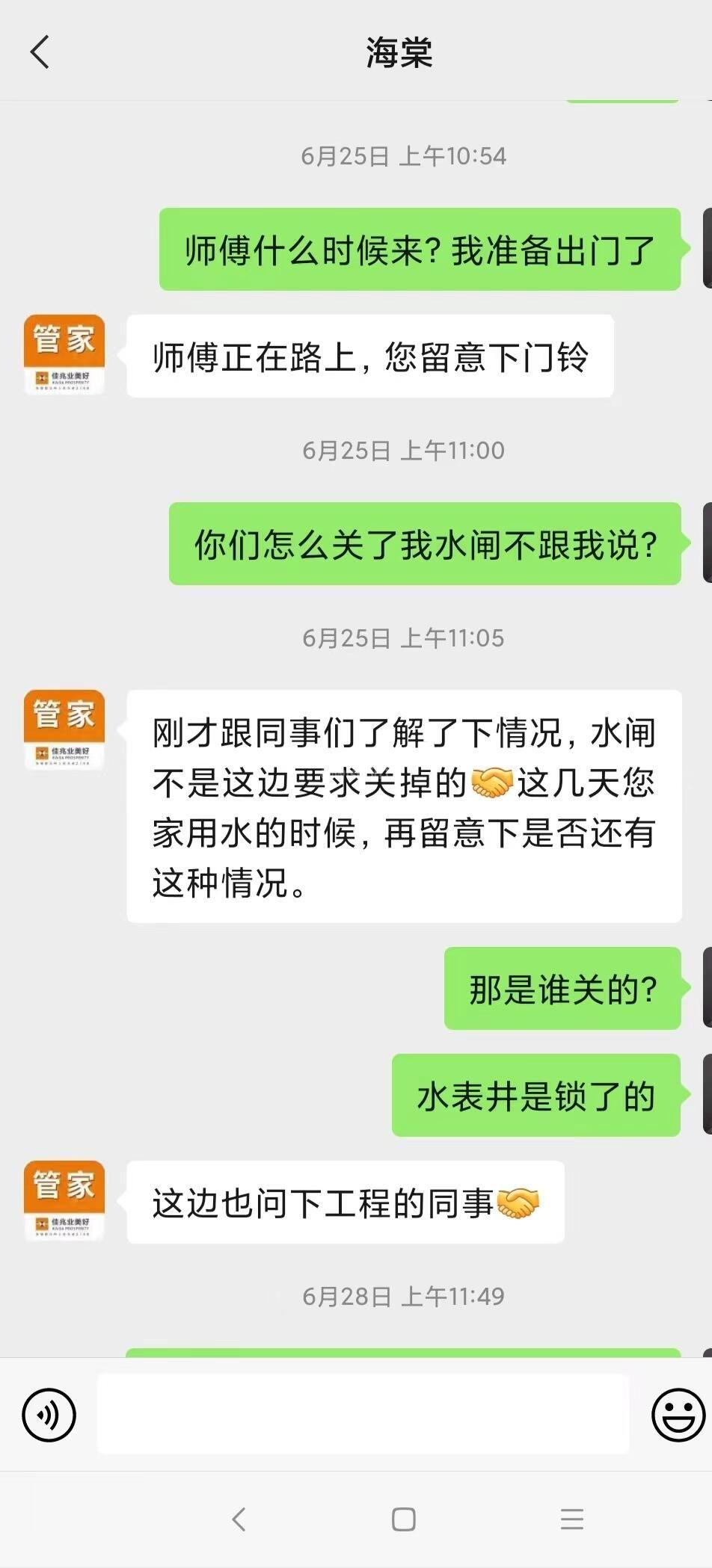The width and height of the screenshot is (712, 1568).
Task: Open 管家 avatar beside 刚才跟同事们 message
Action: click(x=64, y=730)
